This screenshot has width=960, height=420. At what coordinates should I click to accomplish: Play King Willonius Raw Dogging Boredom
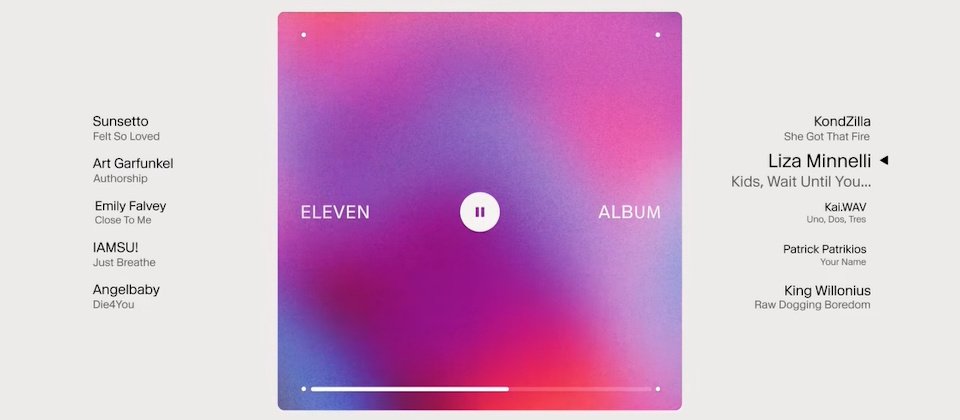pos(812,296)
